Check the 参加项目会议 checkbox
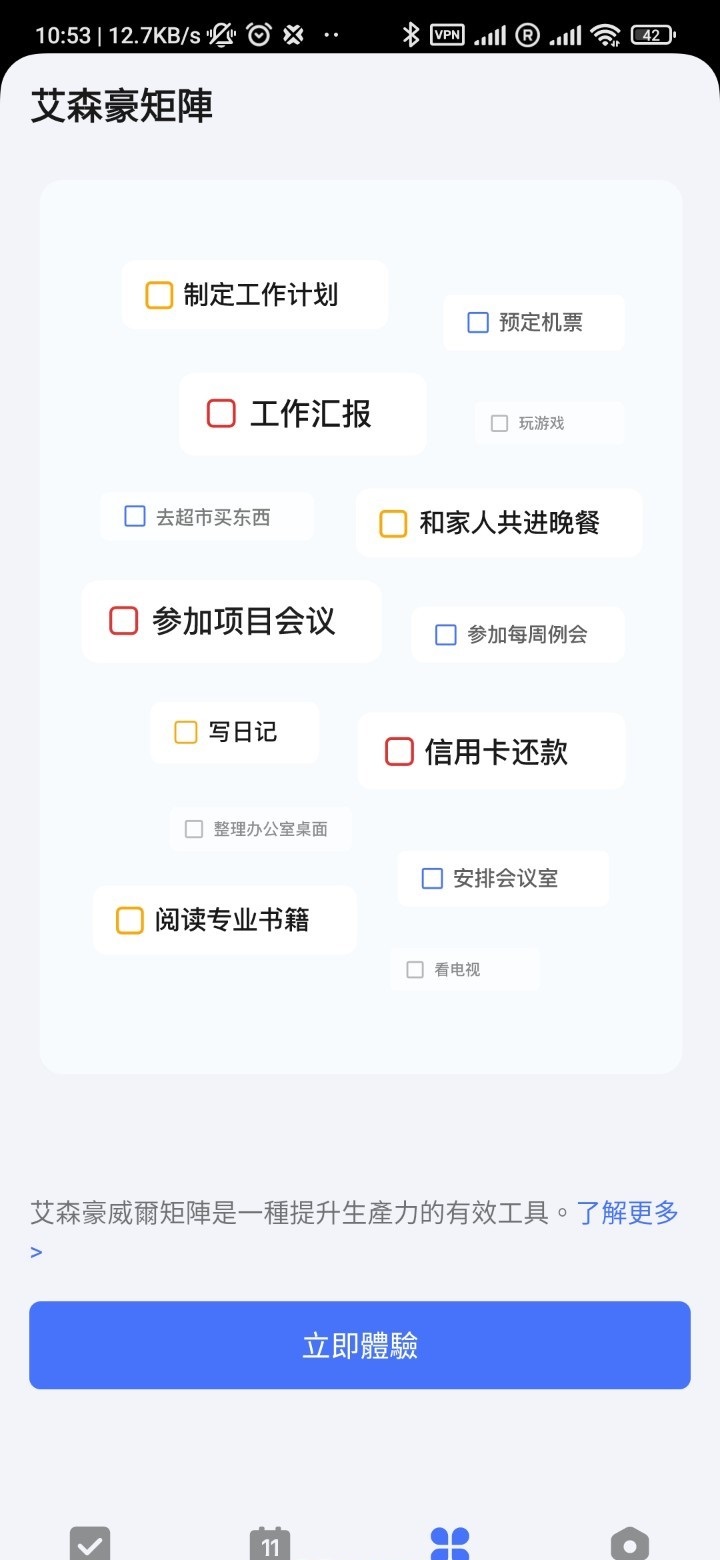This screenshot has height=1560, width=720. click(x=123, y=620)
